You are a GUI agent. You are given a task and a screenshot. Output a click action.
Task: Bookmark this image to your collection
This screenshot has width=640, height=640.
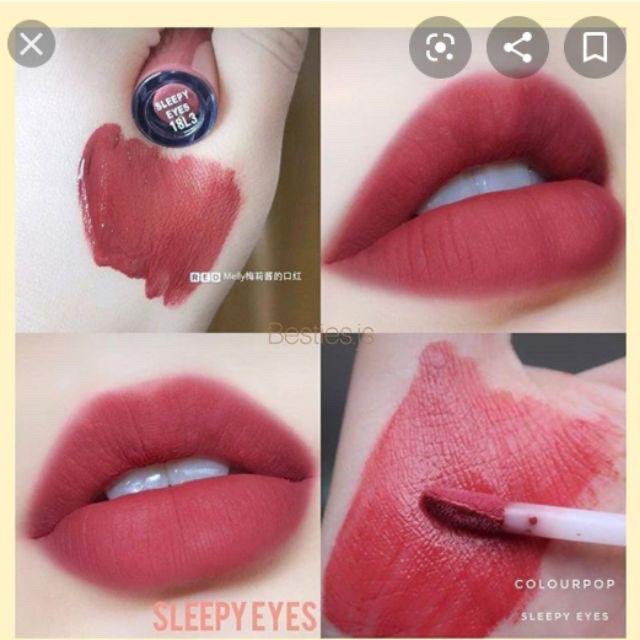click(595, 46)
